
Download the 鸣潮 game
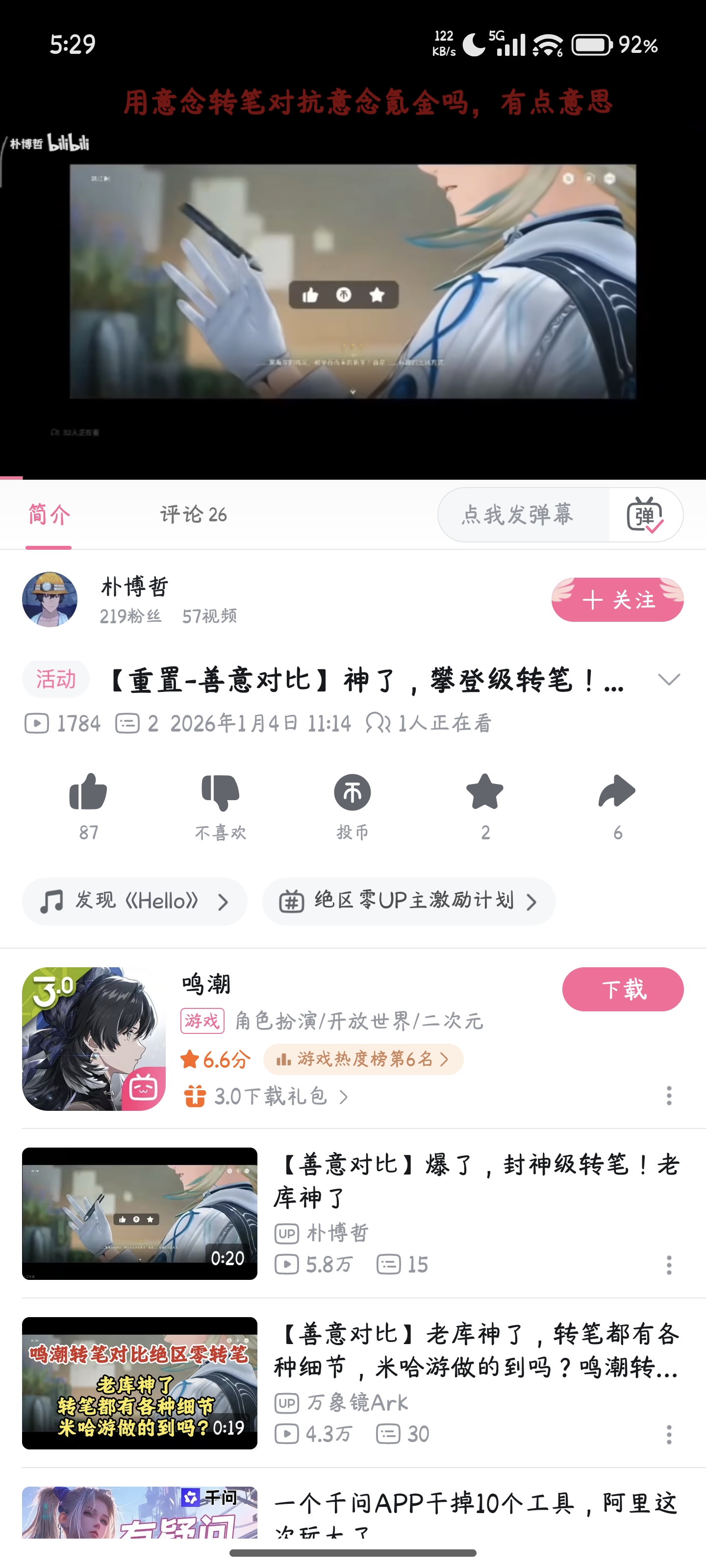pyautogui.click(x=623, y=989)
